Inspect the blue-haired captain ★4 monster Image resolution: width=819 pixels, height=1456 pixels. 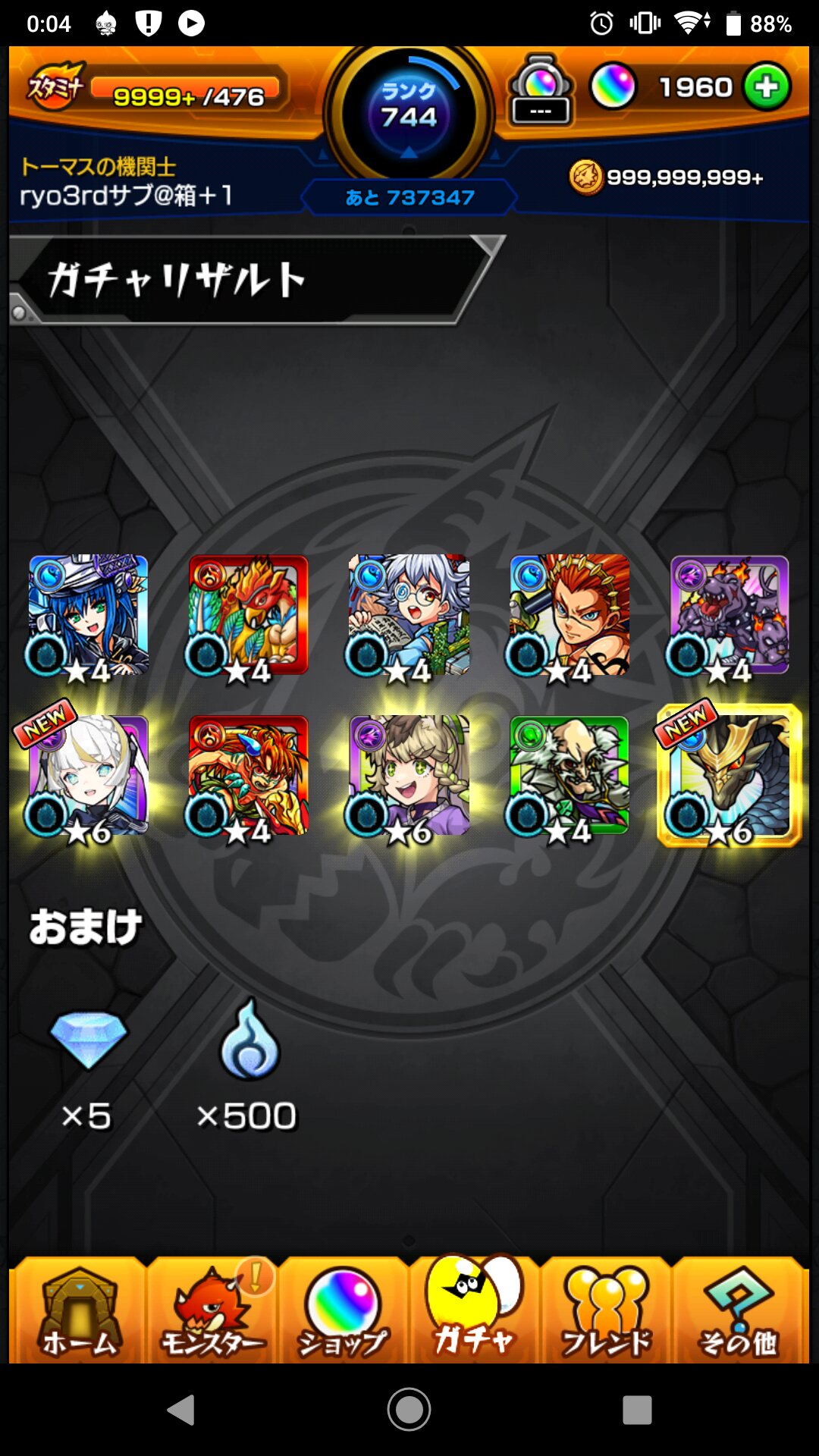click(x=88, y=614)
